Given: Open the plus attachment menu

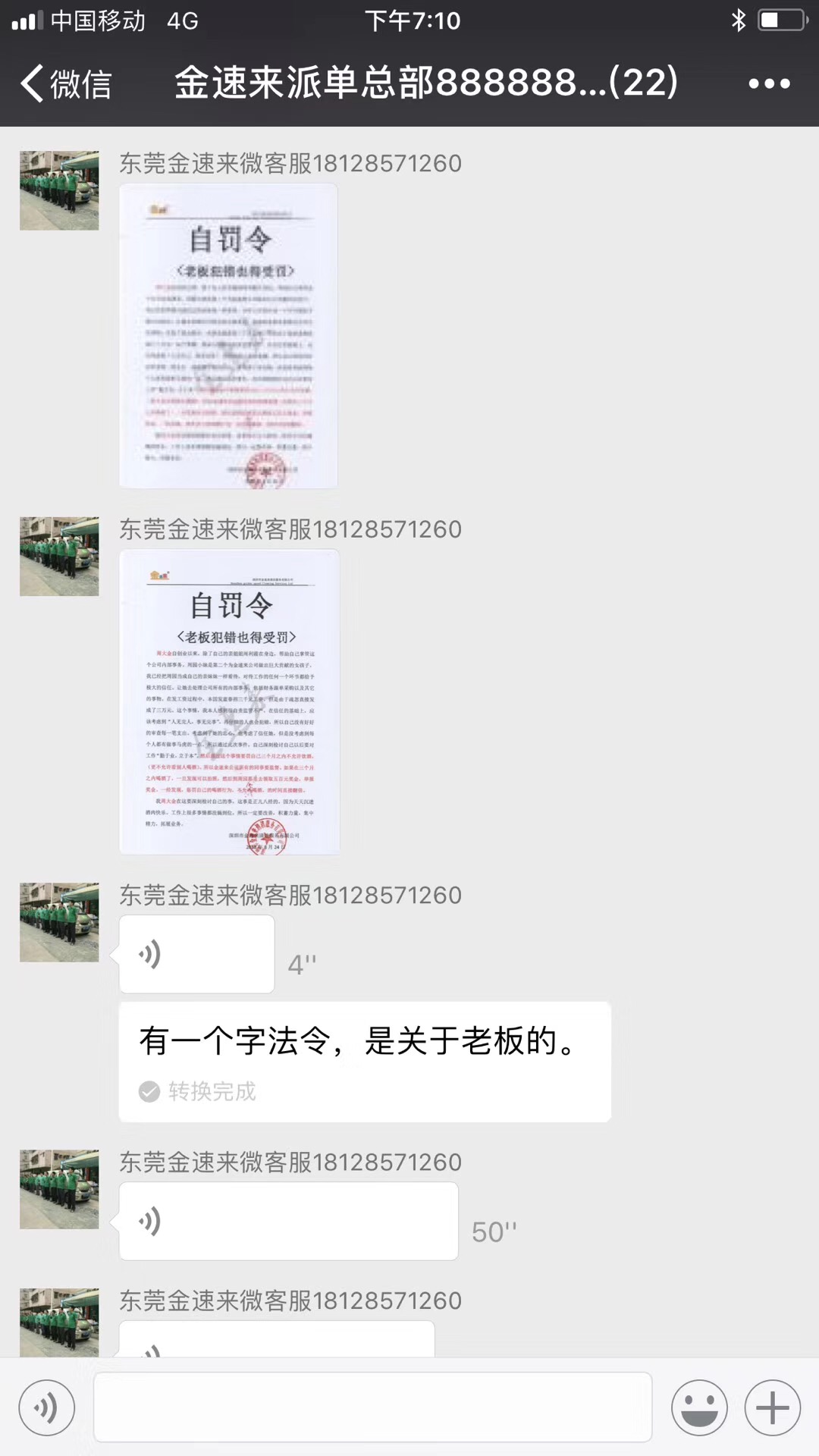Looking at the screenshot, I should [772, 1408].
